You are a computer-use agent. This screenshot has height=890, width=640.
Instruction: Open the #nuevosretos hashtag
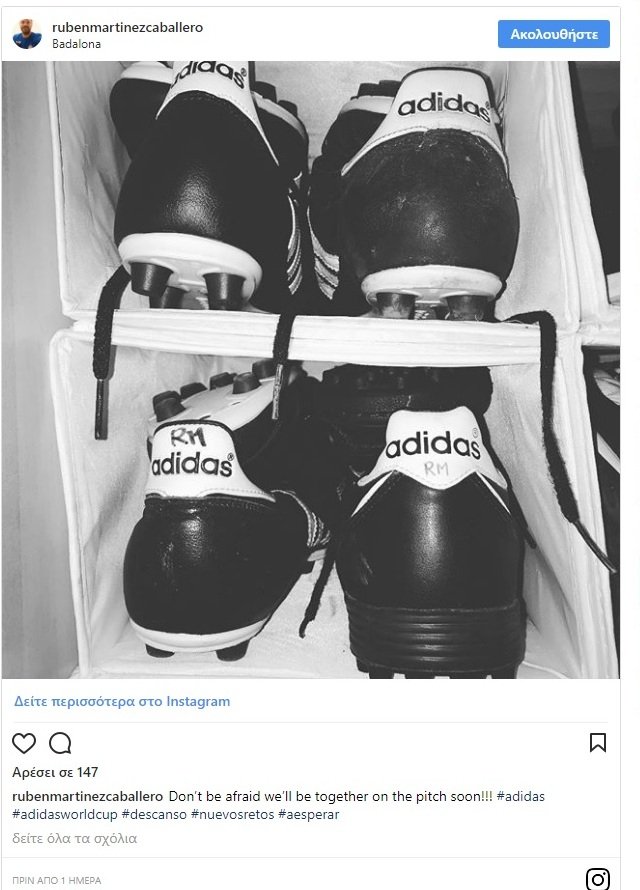pos(231,814)
